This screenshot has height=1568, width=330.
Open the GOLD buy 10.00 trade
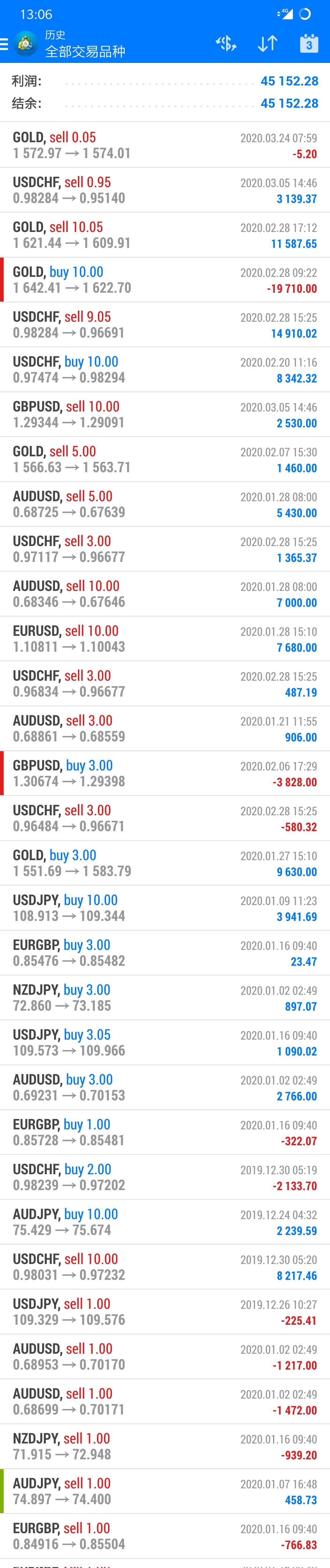click(165, 279)
